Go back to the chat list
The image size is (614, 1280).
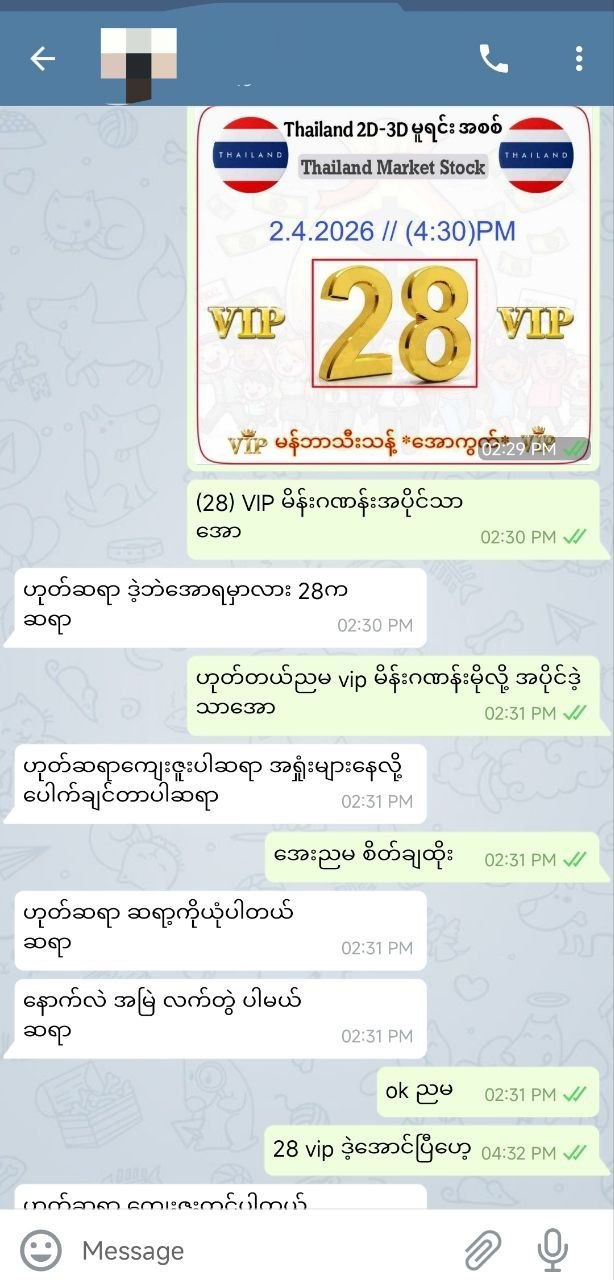coord(42,60)
